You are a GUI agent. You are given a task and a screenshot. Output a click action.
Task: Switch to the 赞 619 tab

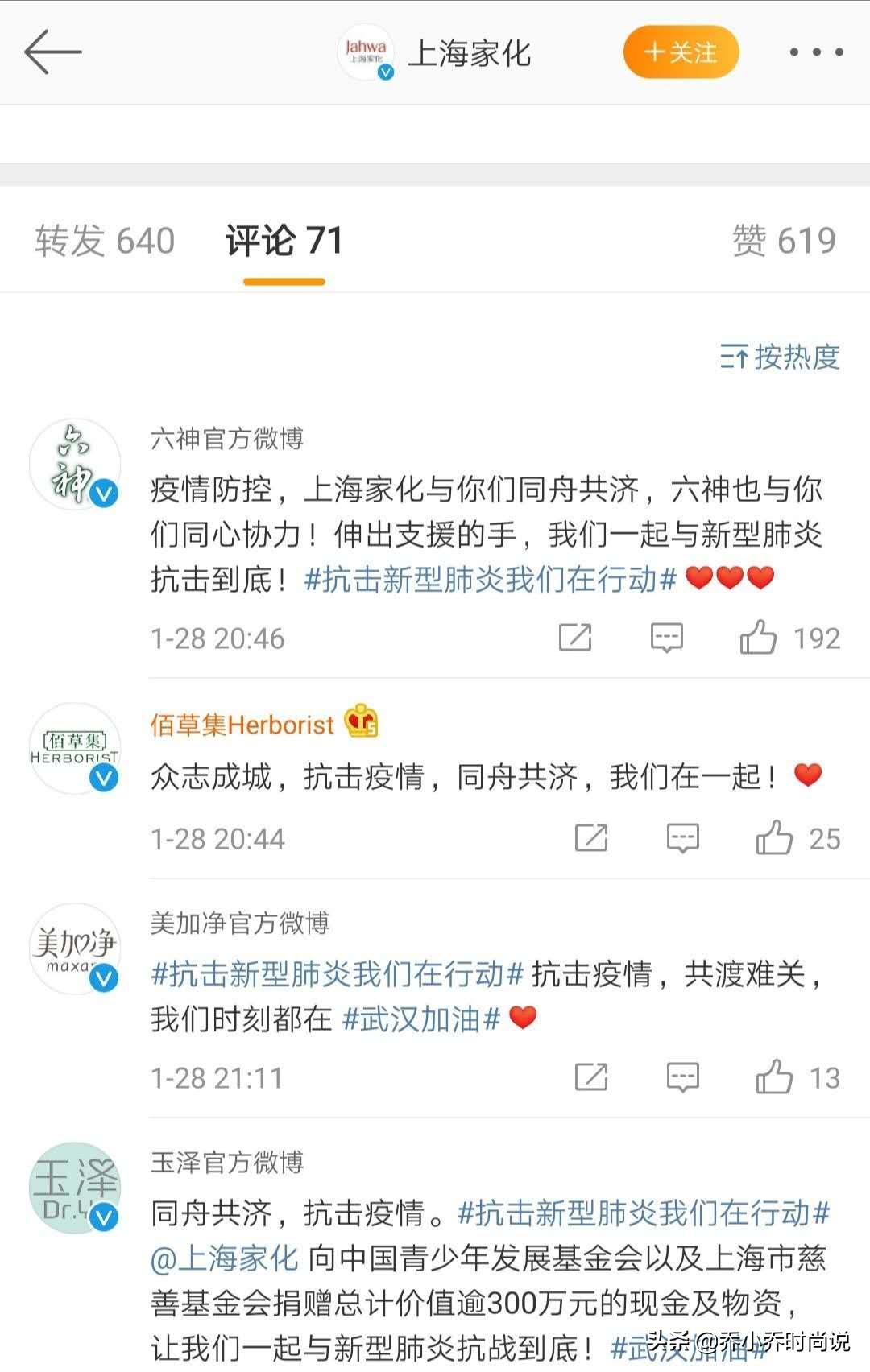(x=785, y=239)
